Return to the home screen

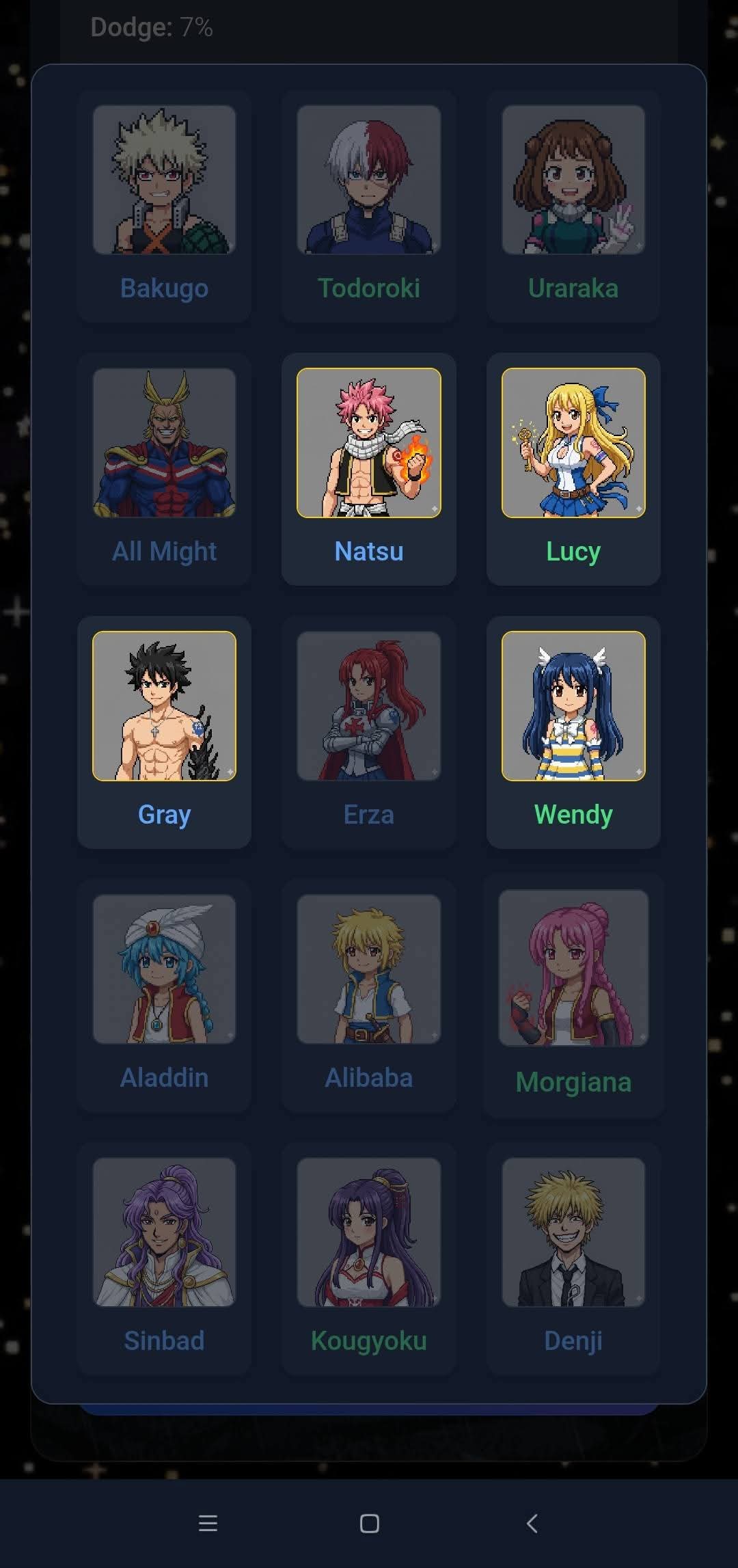tap(370, 1524)
